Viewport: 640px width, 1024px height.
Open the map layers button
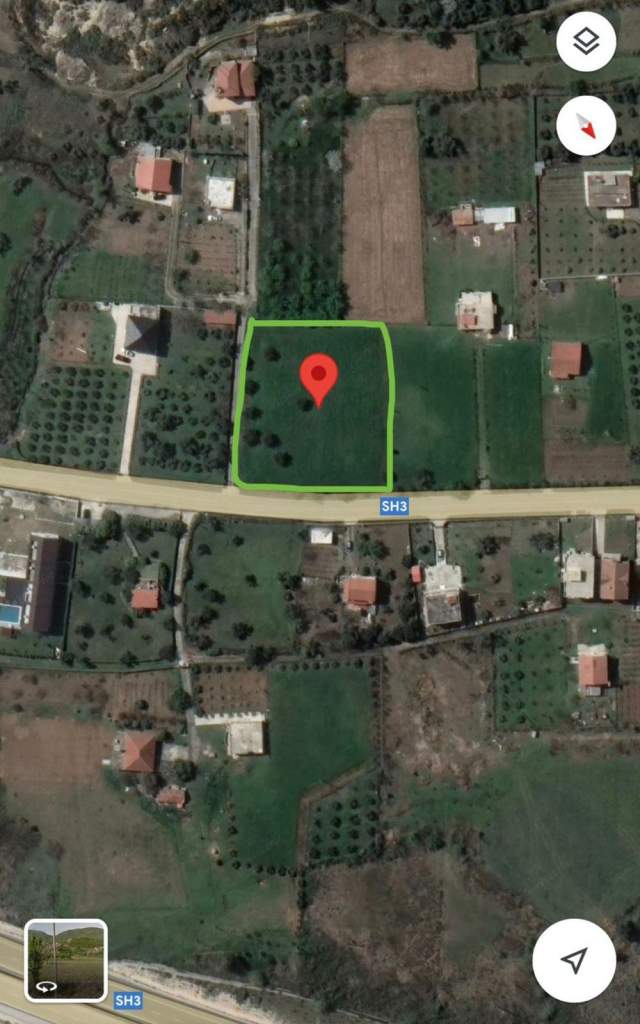point(586,41)
